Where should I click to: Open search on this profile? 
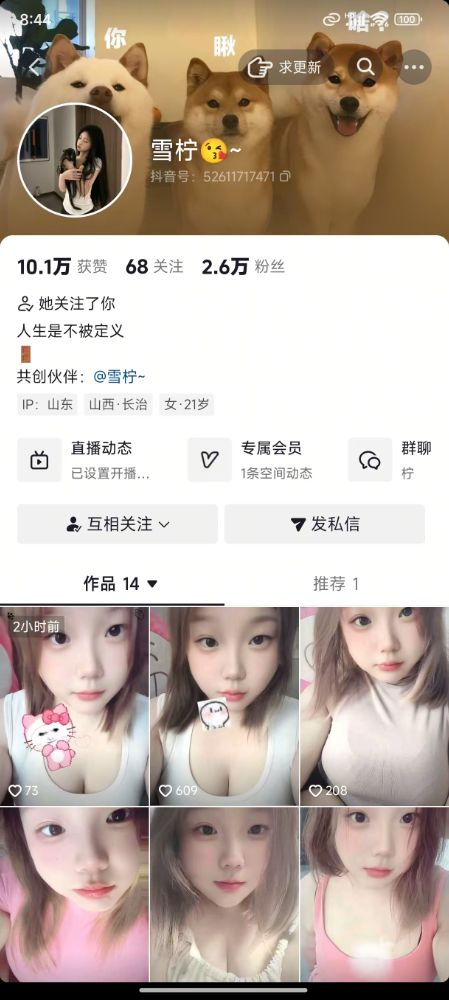coord(365,67)
